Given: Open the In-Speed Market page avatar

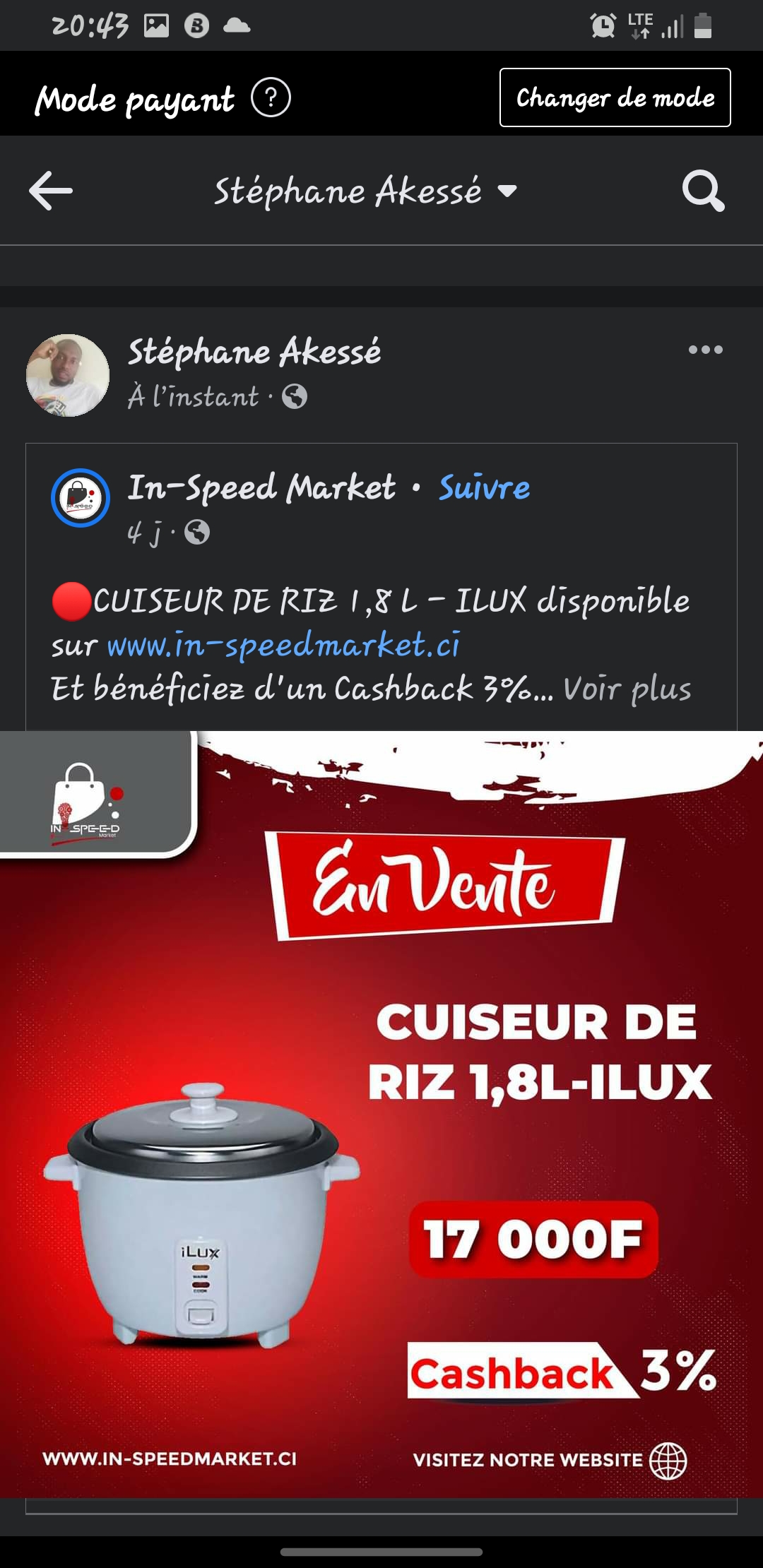Looking at the screenshot, I should point(81,498).
